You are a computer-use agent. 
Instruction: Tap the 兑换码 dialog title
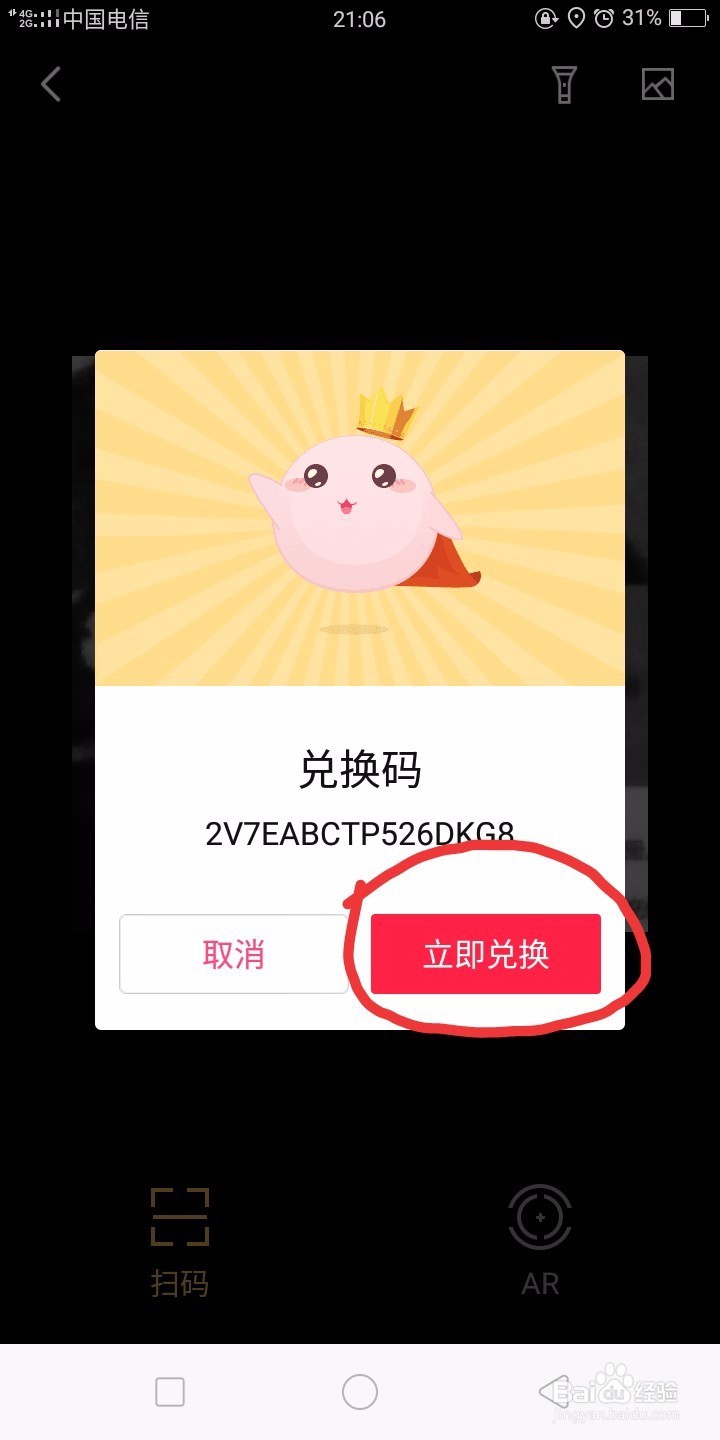(x=360, y=770)
